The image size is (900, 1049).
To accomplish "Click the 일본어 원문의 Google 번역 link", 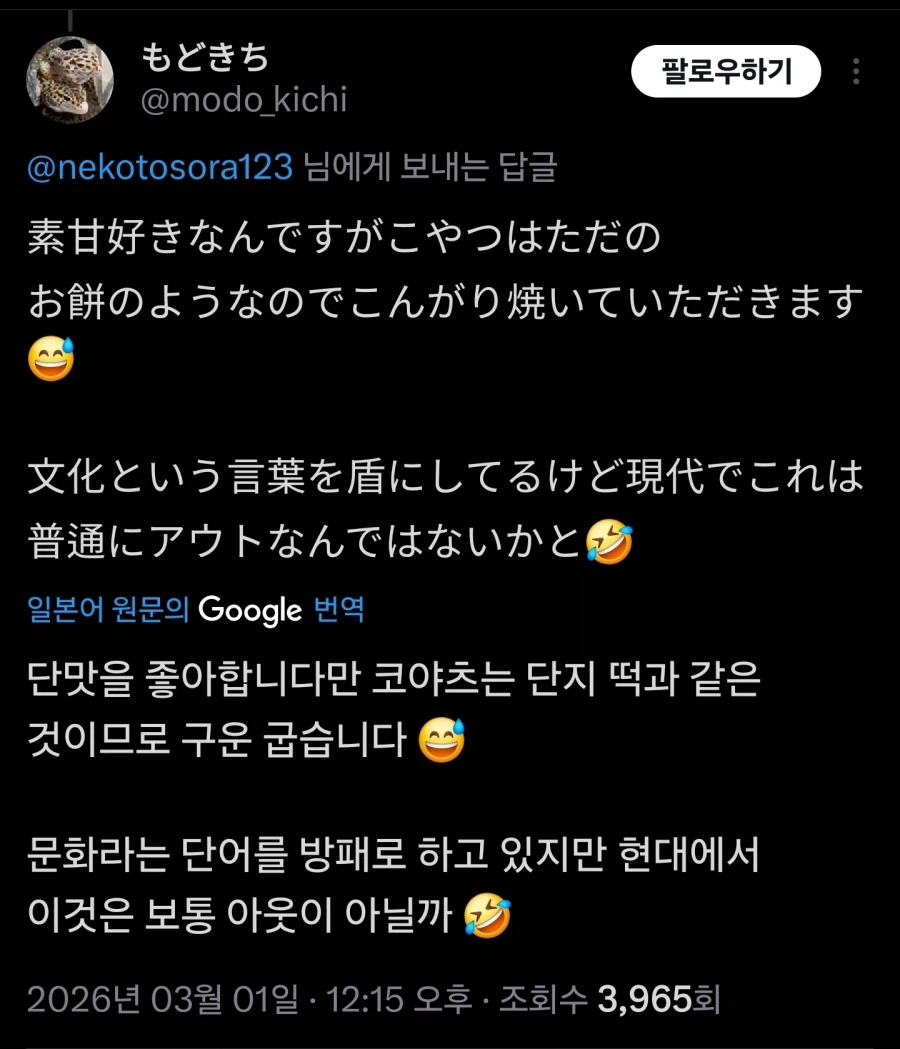I will (195, 612).
